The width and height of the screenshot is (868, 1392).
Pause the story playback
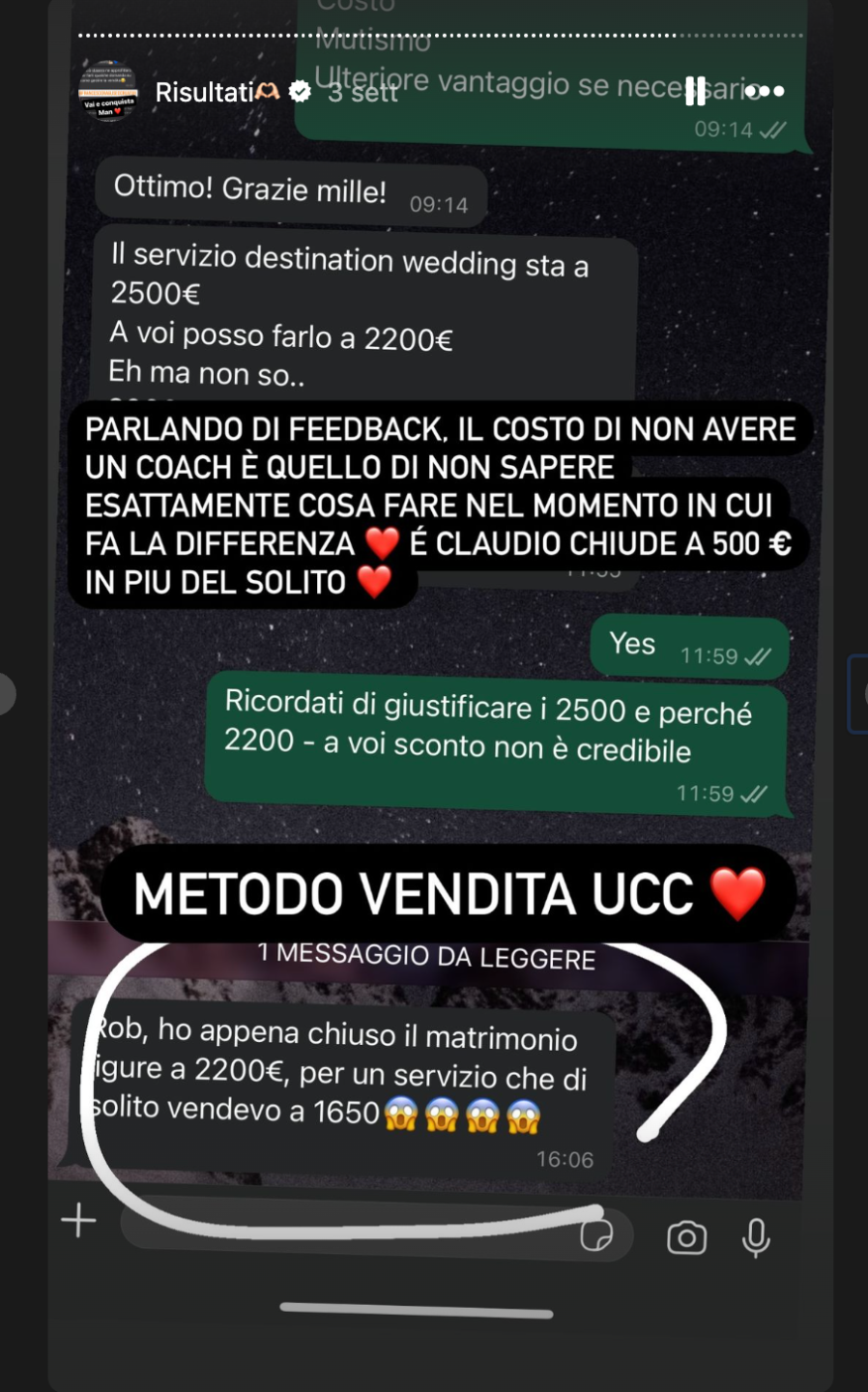click(695, 92)
